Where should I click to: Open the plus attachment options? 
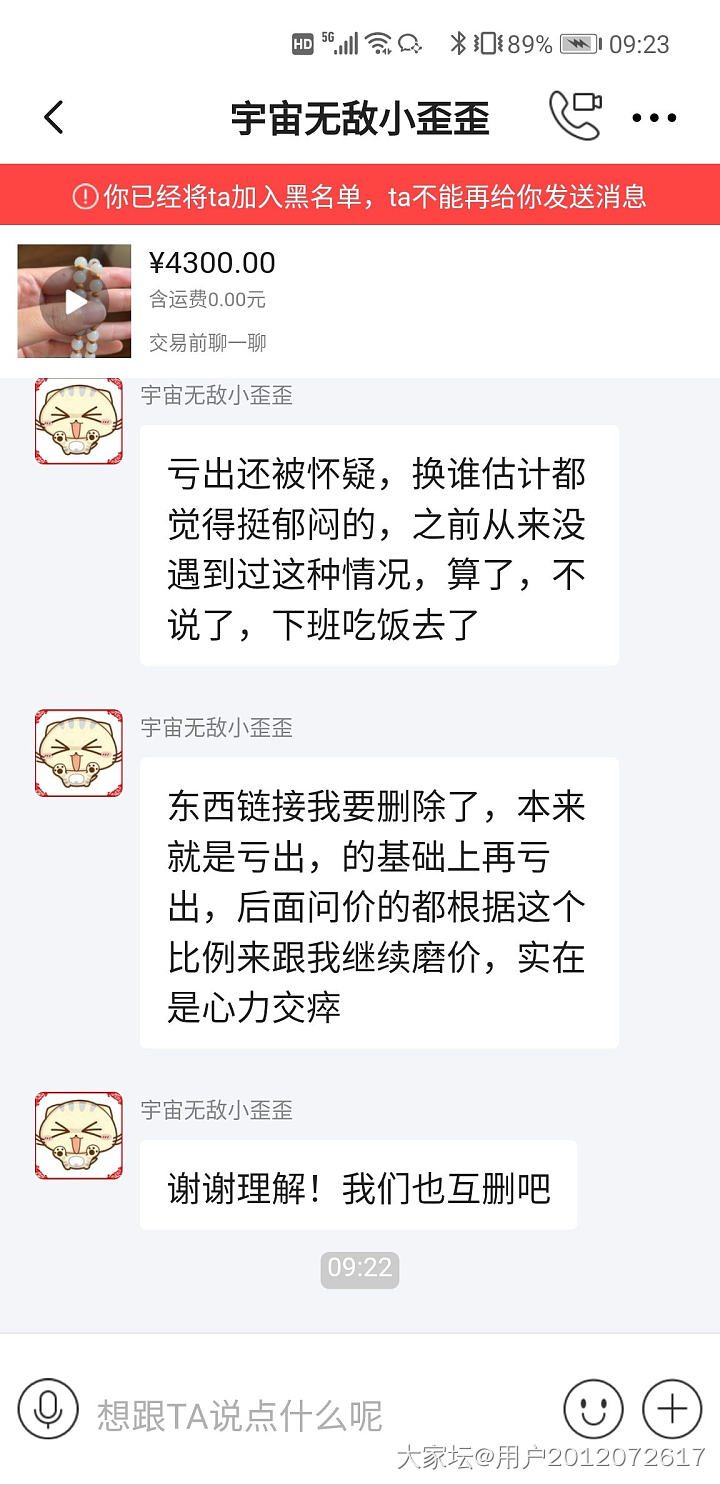point(672,1409)
